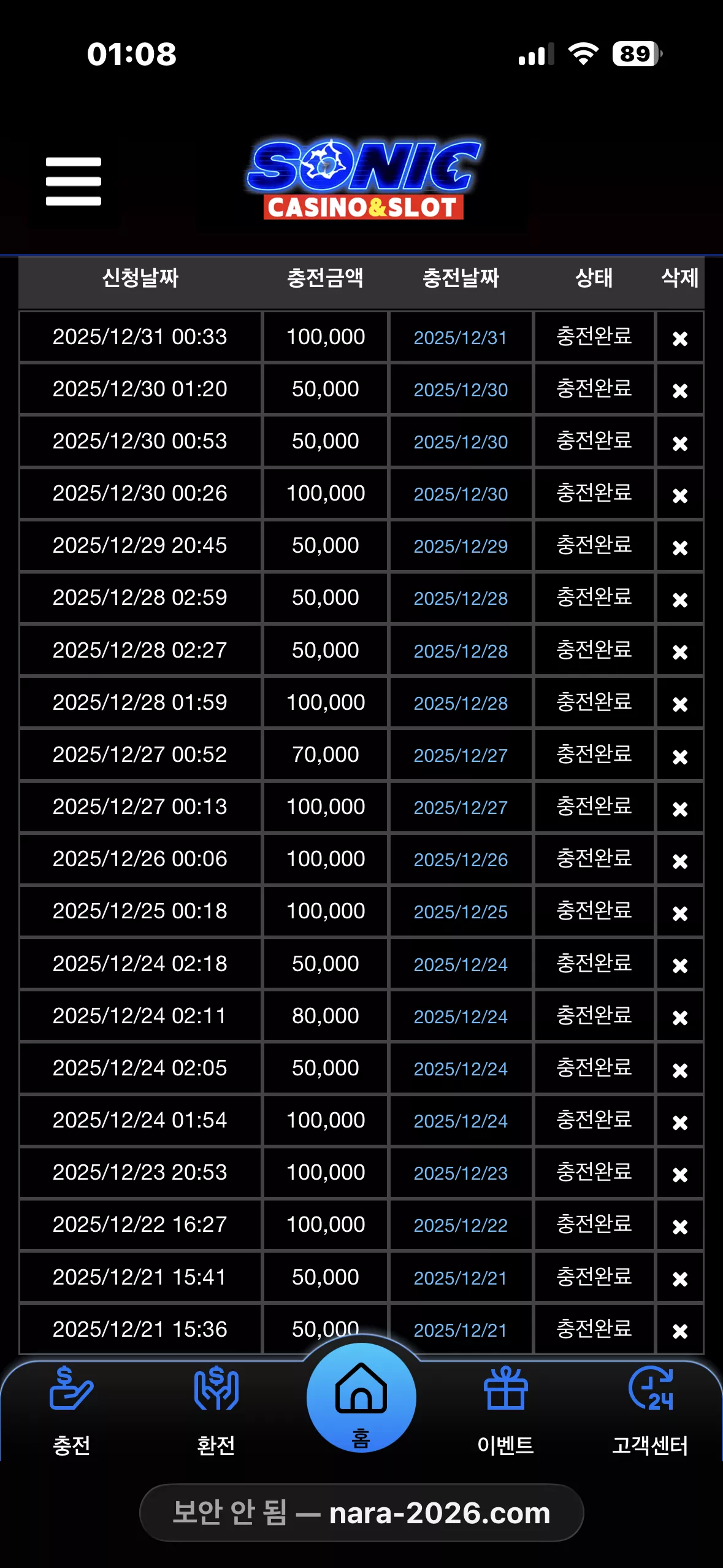Delete the 2025/12/22 16:27 entry
The width and height of the screenshot is (723, 1568).
click(680, 1226)
